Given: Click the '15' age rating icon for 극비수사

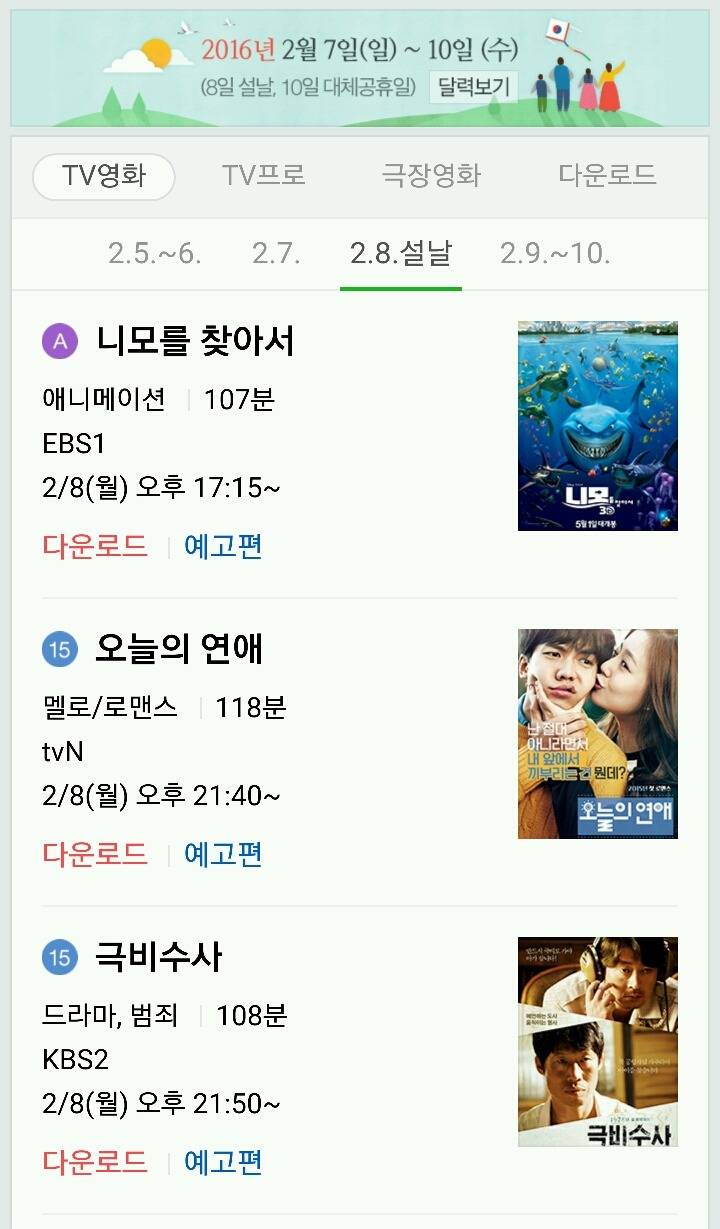Looking at the screenshot, I should click(61, 958).
